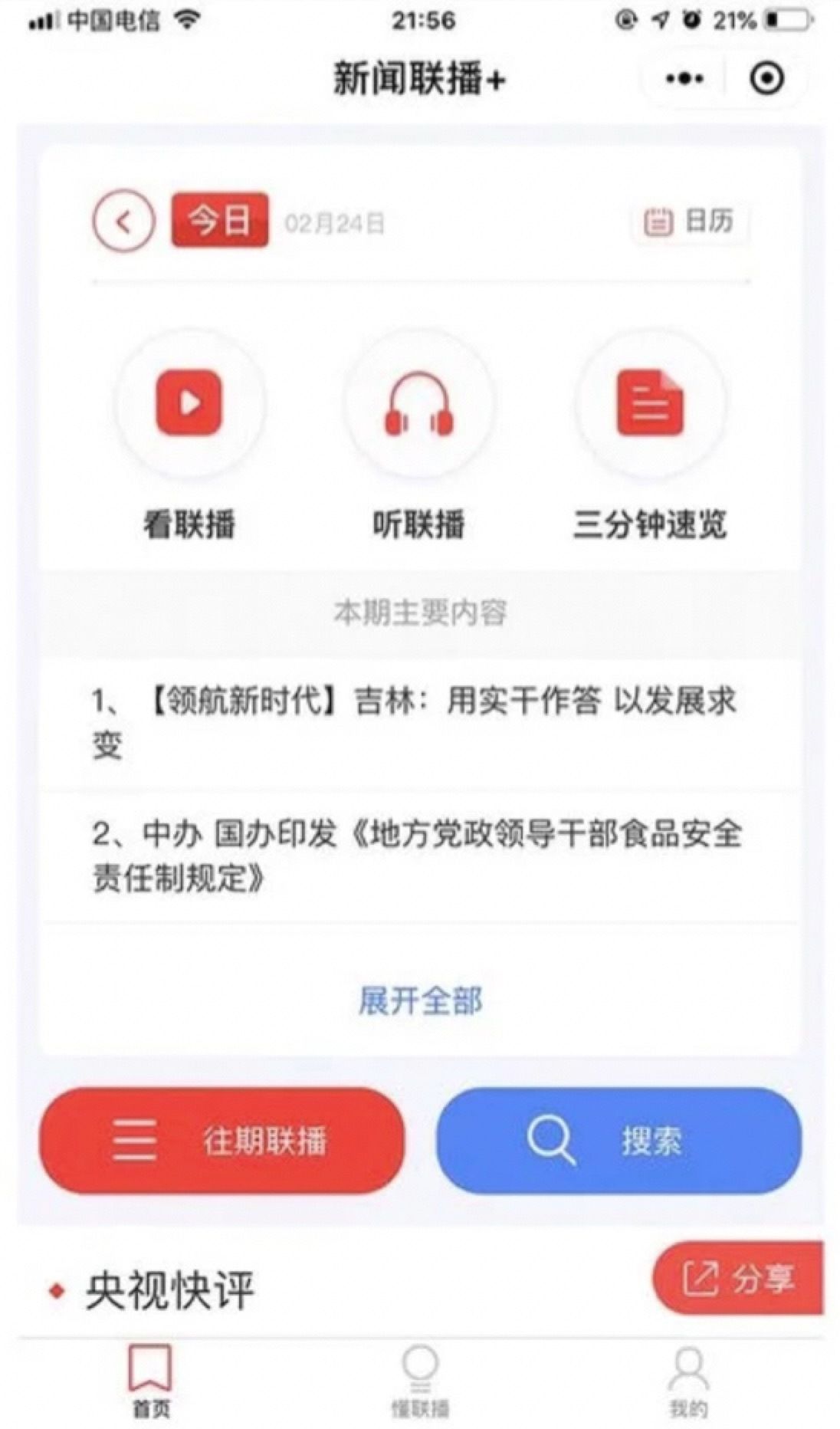This screenshot has width=840, height=1429.
Task: Go to the previous day with the back arrow
Action: coord(123,222)
